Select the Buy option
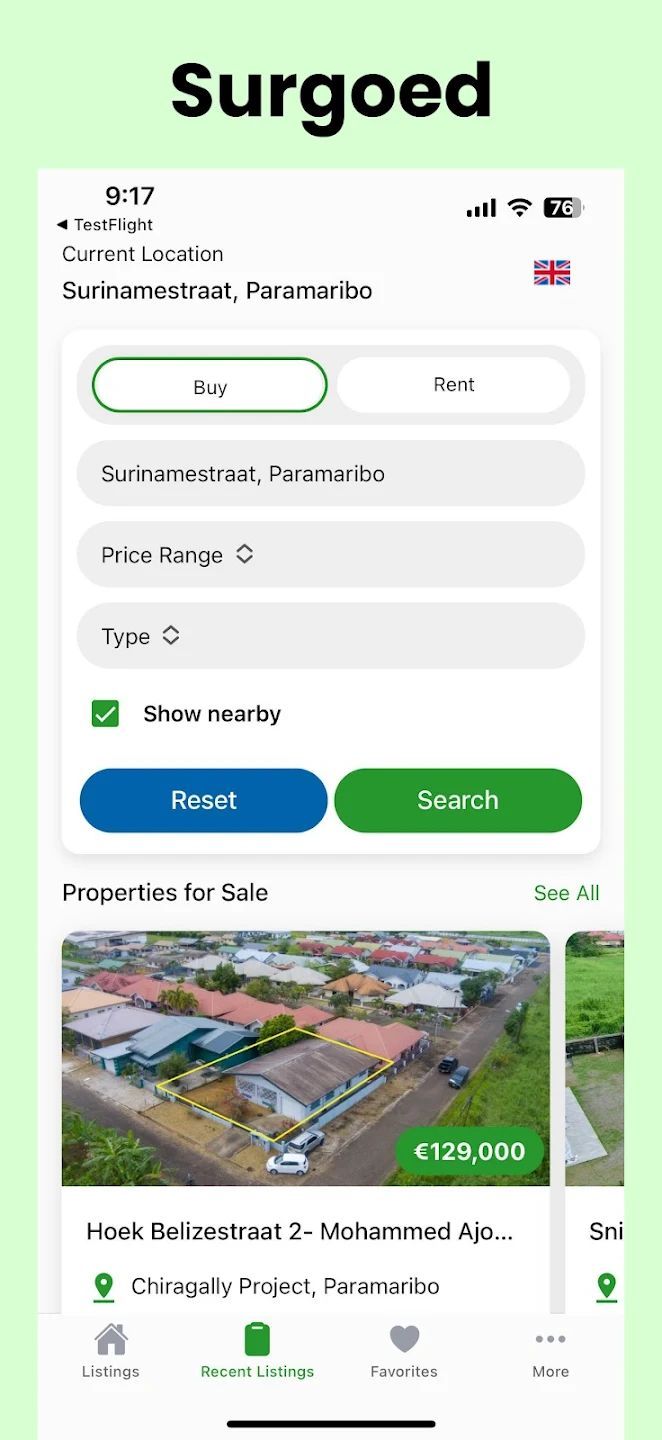Image resolution: width=662 pixels, height=1440 pixels. [x=210, y=386]
